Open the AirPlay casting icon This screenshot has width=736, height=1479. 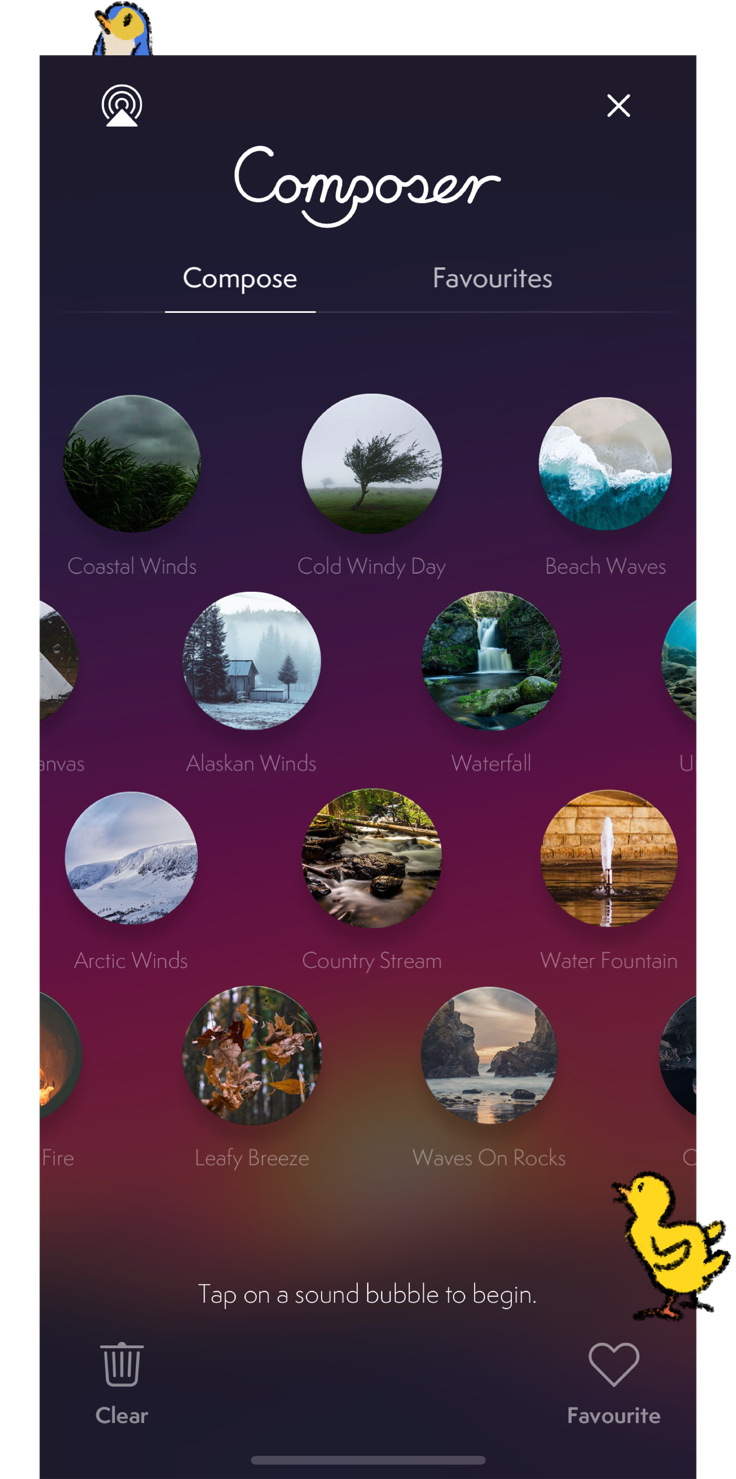(x=122, y=106)
